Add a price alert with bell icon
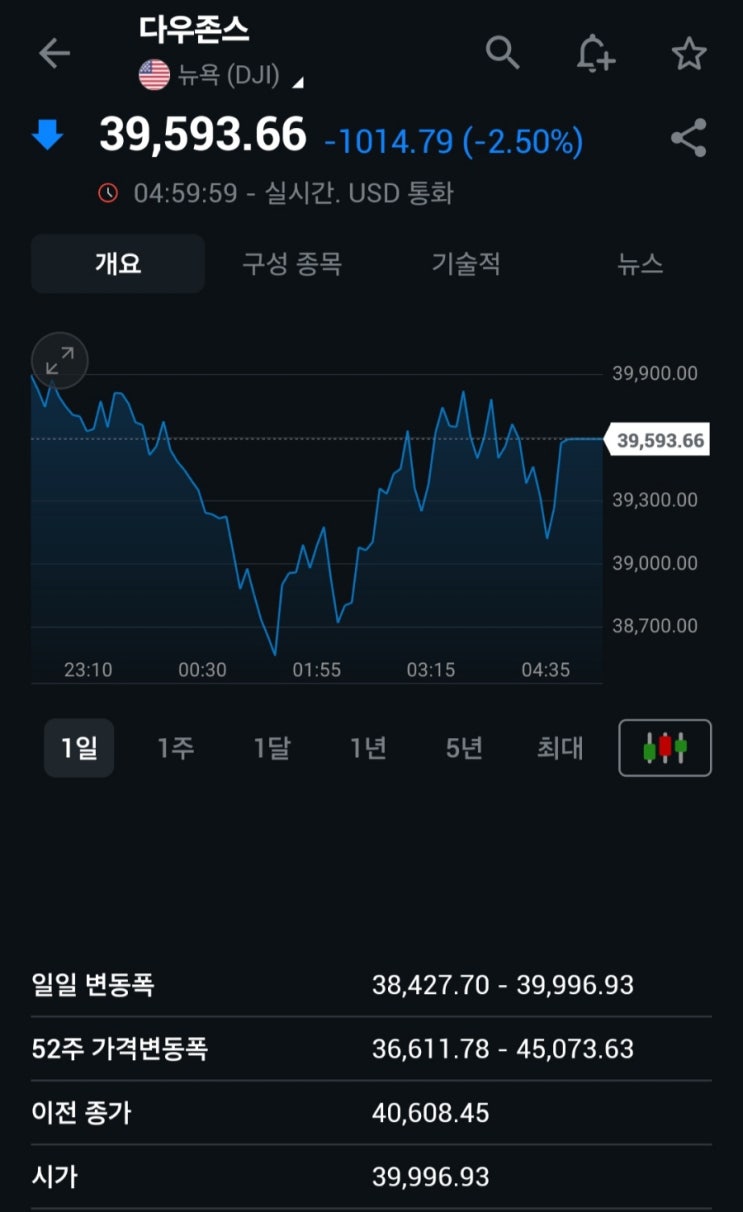 [x=595, y=53]
